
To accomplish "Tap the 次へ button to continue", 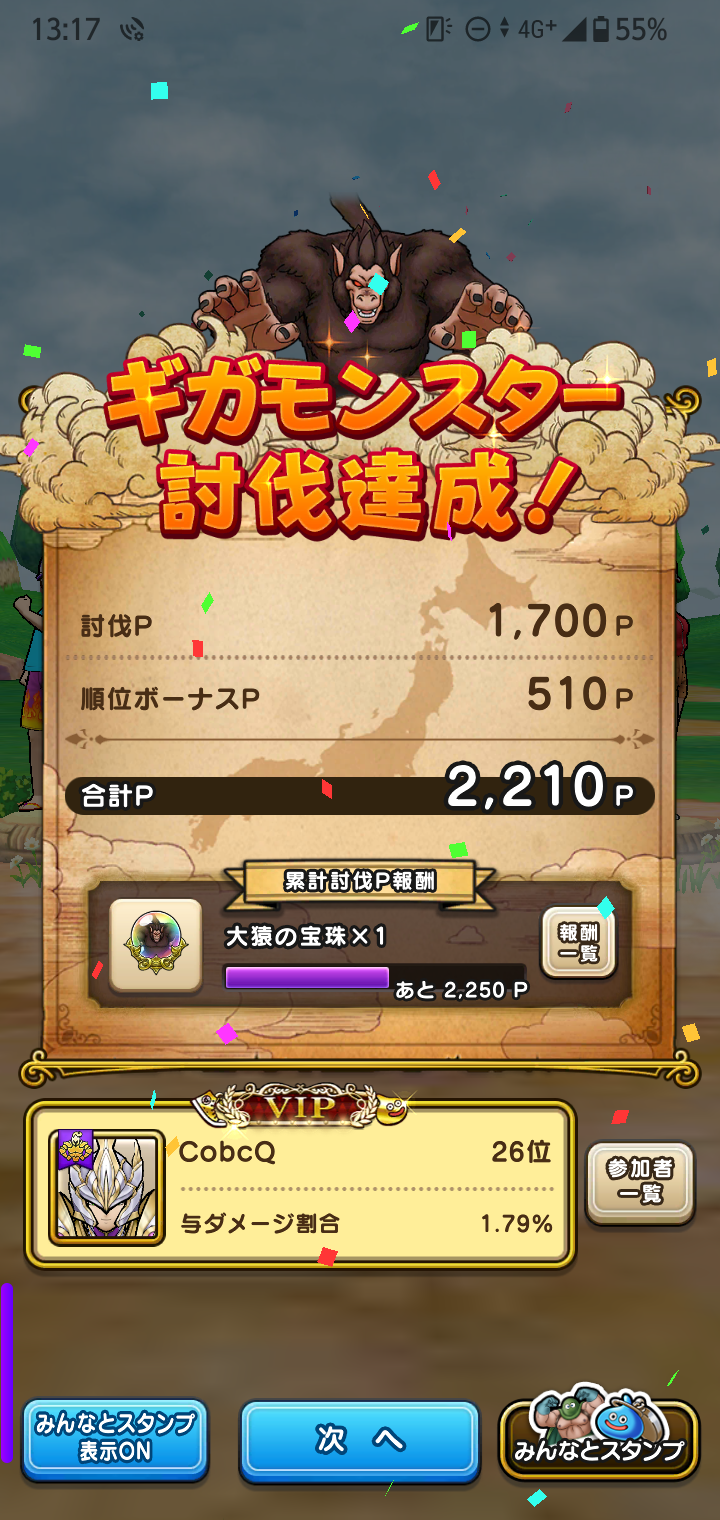I will (x=360, y=1440).
